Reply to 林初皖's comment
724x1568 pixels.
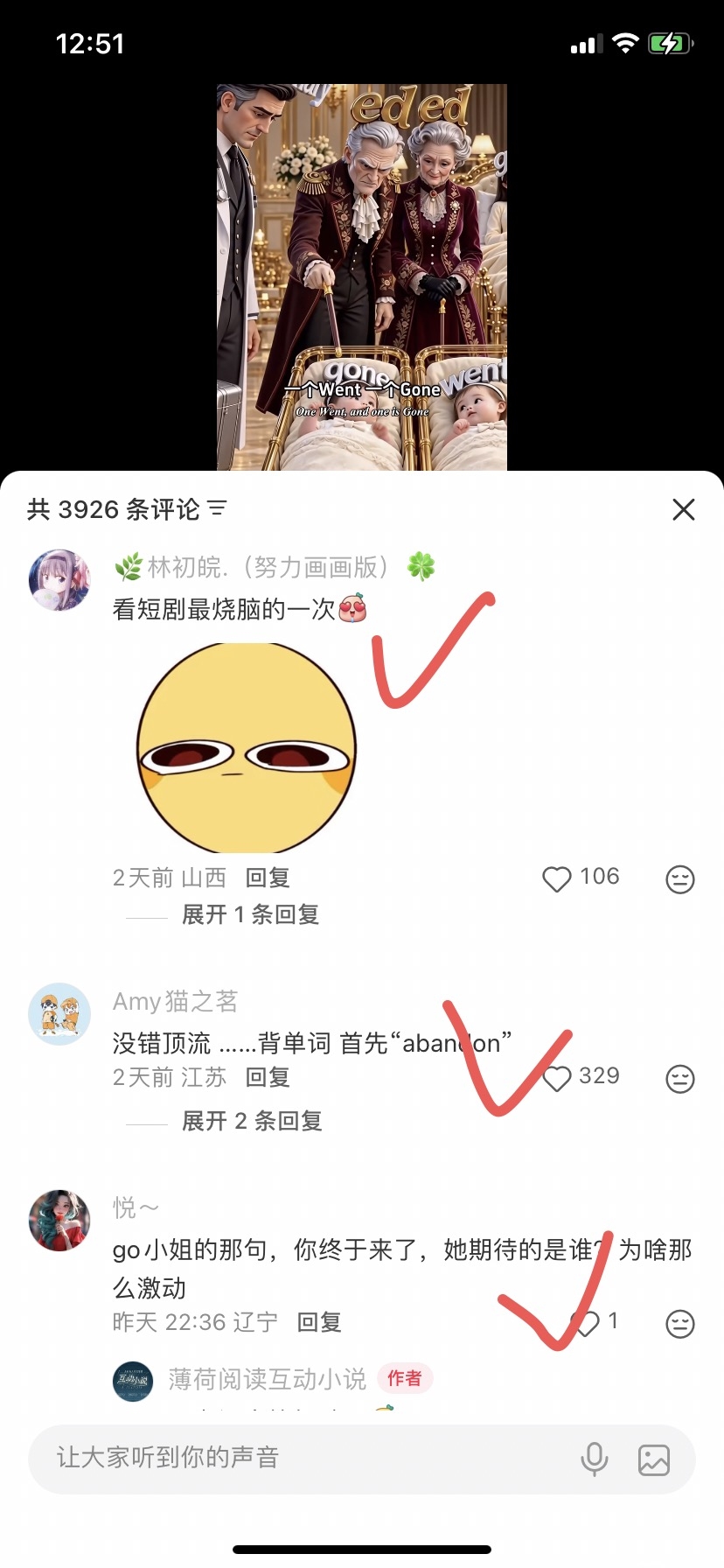click(x=268, y=878)
